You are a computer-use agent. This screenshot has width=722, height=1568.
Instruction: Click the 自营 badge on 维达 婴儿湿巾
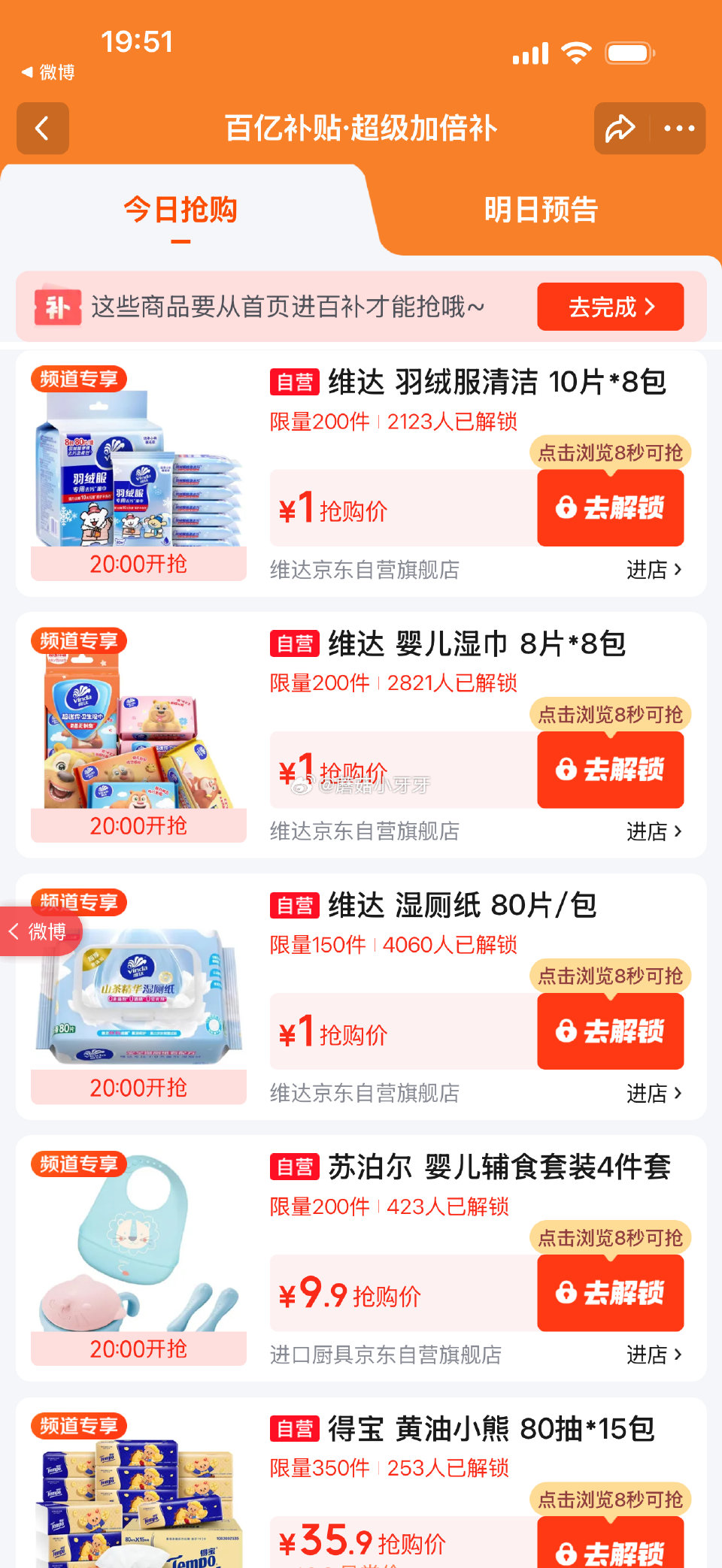pyautogui.click(x=296, y=645)
